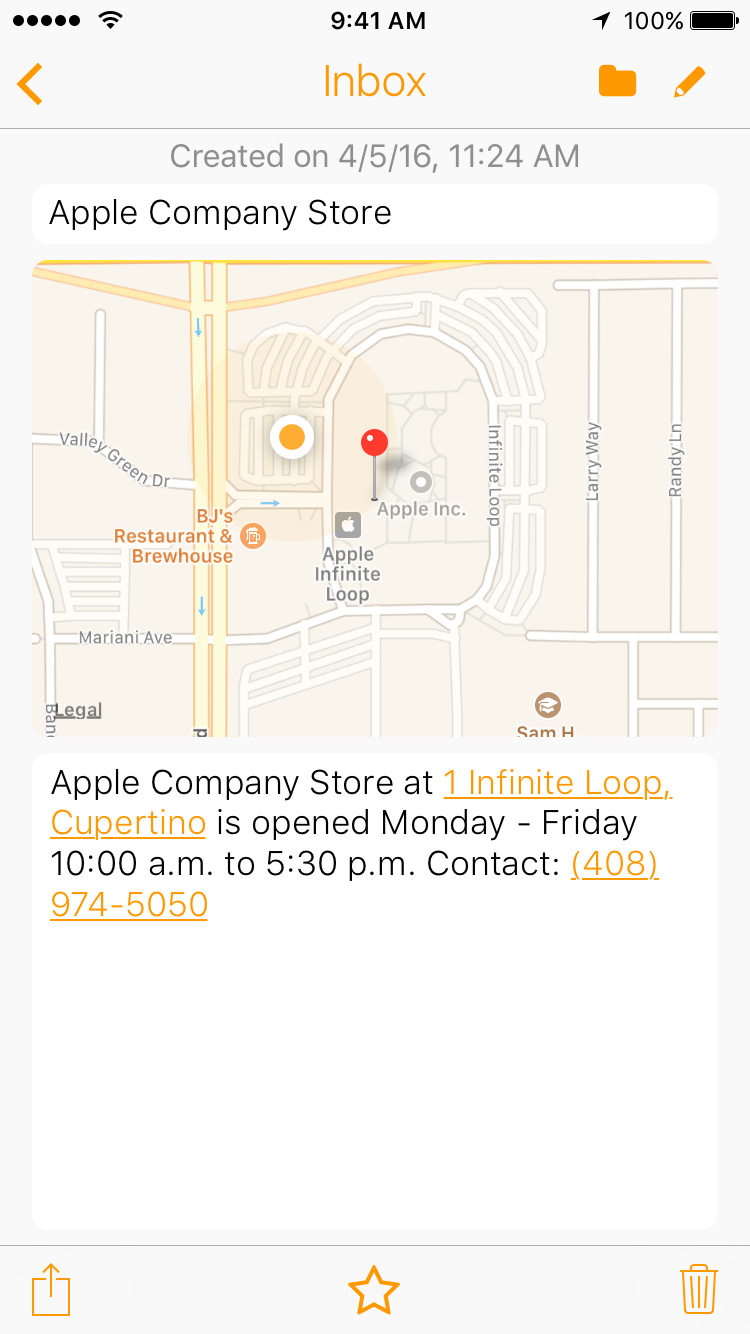Go back to the previous screen

point(31,83)
